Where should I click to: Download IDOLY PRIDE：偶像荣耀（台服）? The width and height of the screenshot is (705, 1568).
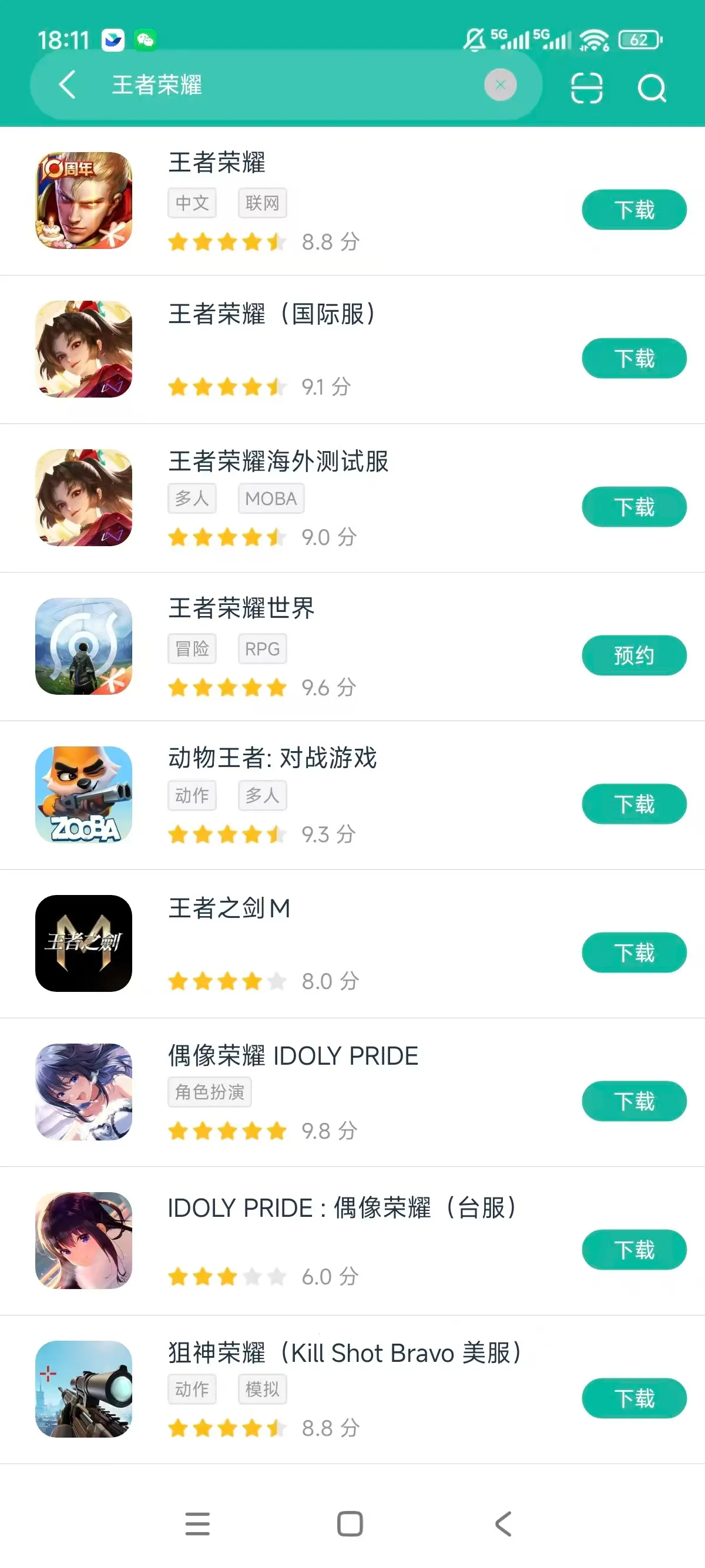tap(634, 1250)
